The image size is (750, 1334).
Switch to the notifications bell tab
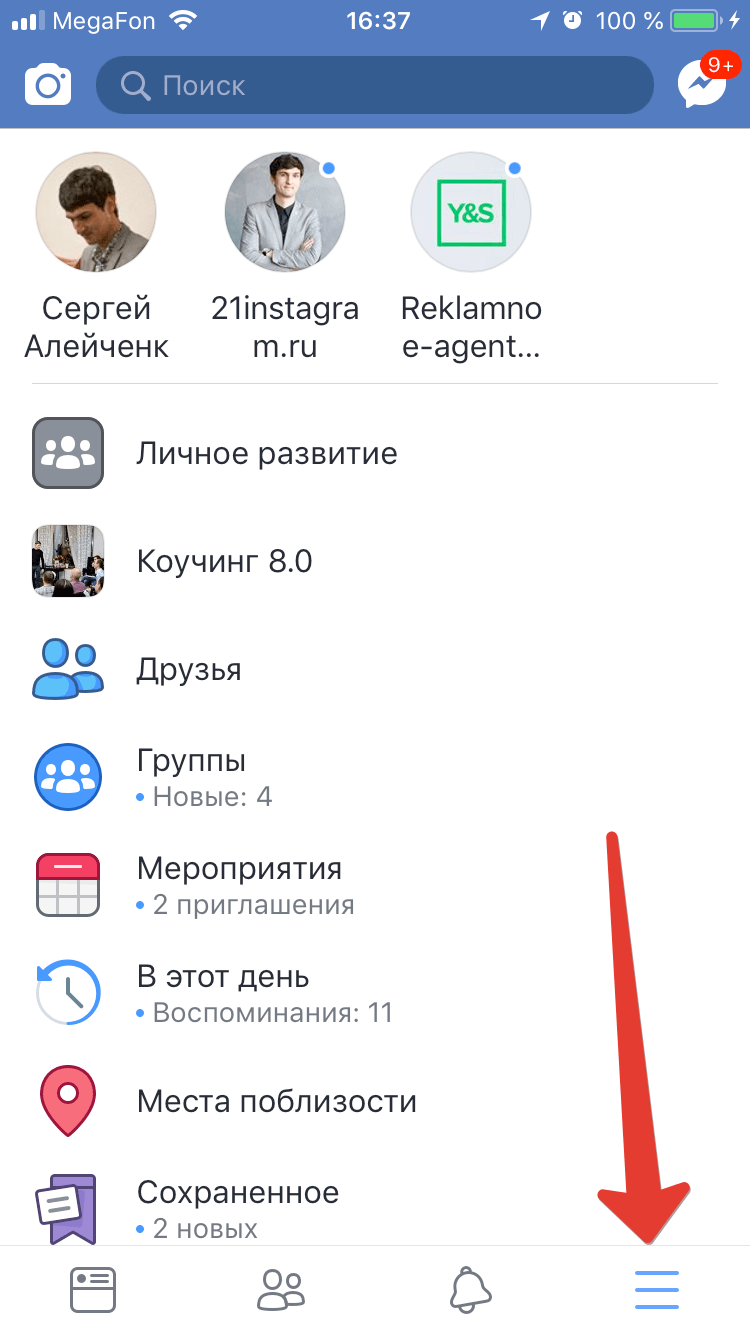[x=470, y=1290]
